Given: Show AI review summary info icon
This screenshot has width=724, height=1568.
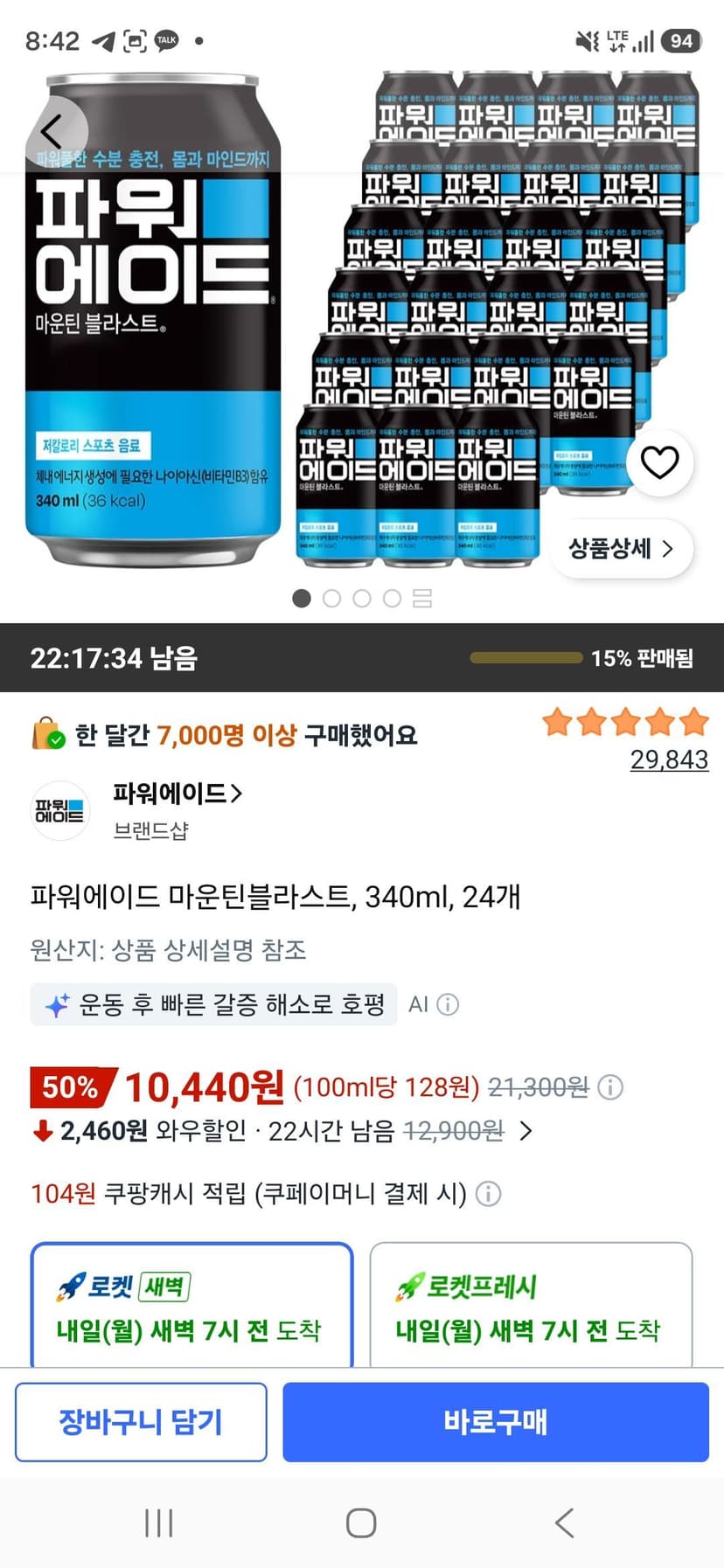Looking at the screenshot, I should coord(448,1004).
